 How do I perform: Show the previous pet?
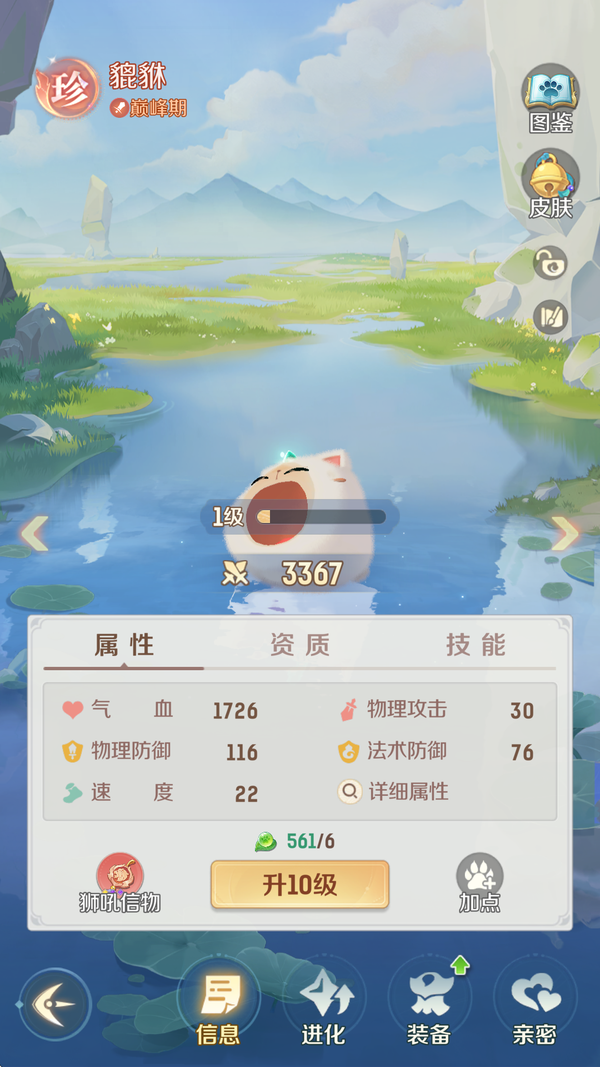click(35, 533)
